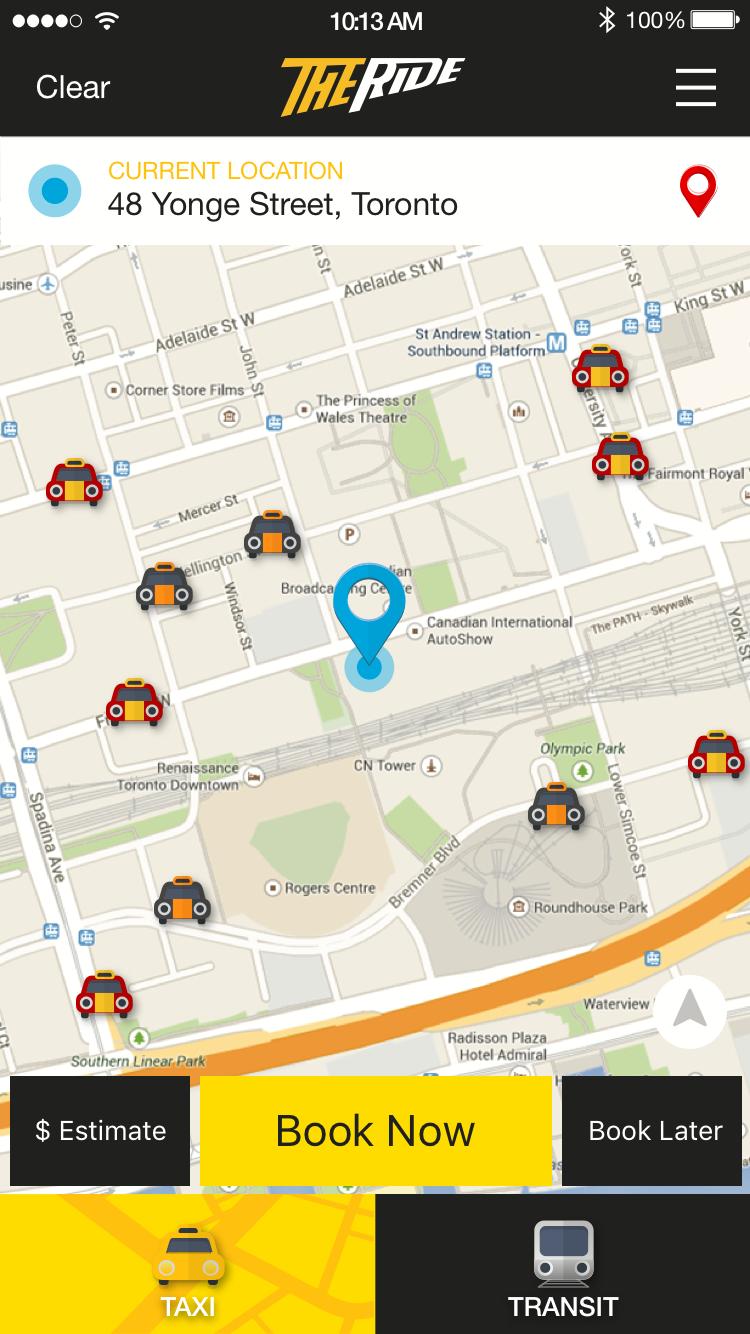
Task: Select the taxi beside Rogers Centre
Action: pyautogui.click(x=182, y=900)
